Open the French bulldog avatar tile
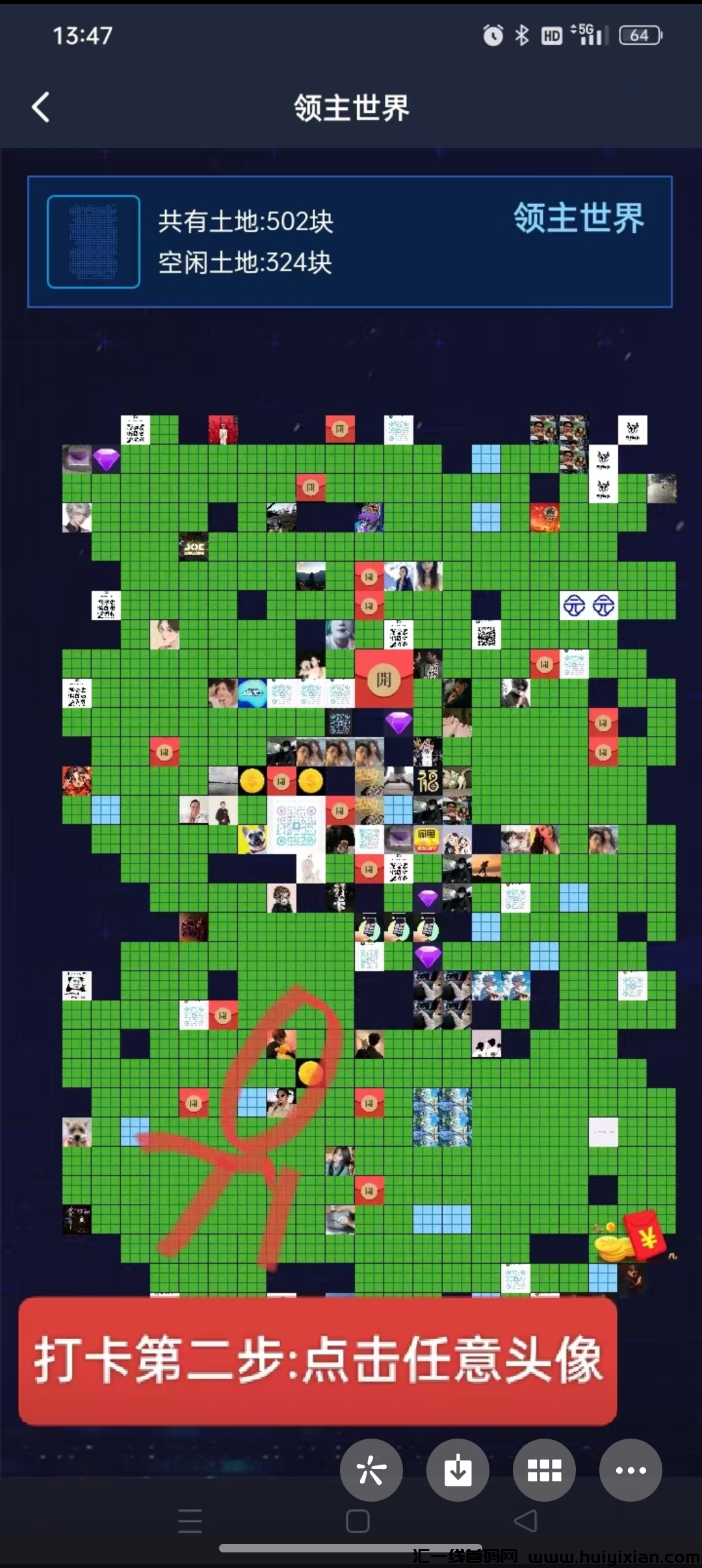 [x=252, y=839]
